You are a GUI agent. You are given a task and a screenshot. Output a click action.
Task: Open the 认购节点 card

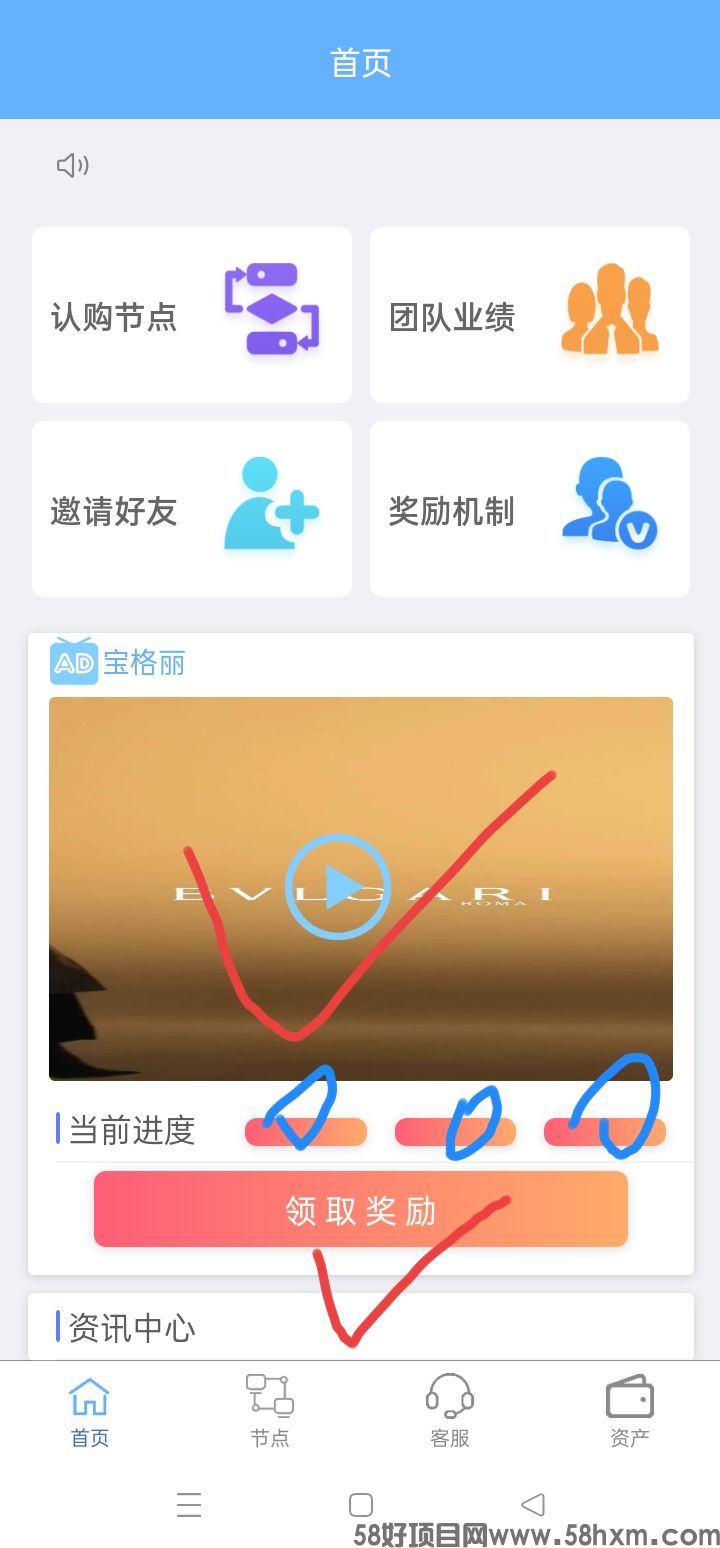coord(191,315)
